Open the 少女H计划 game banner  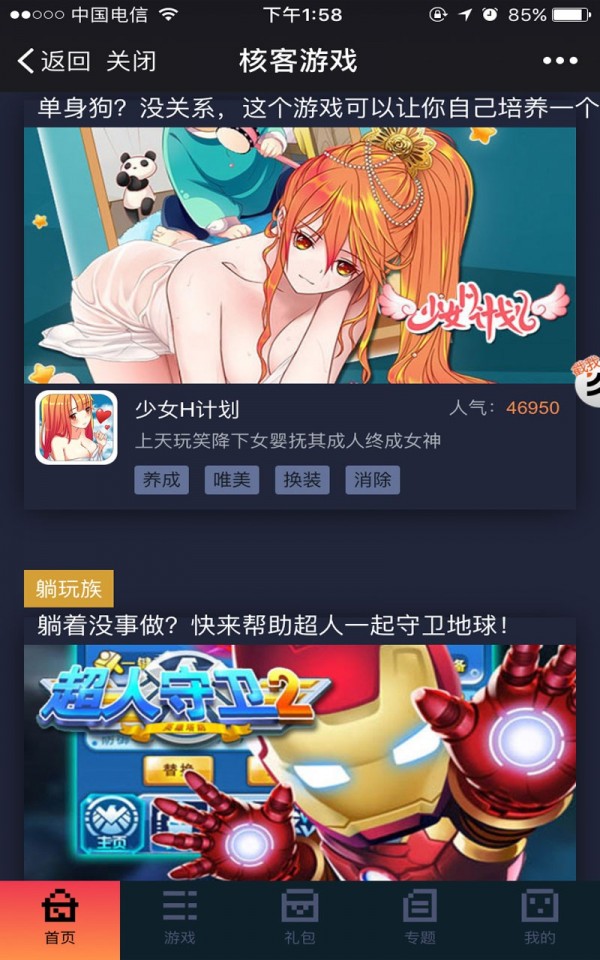point(300,255)
